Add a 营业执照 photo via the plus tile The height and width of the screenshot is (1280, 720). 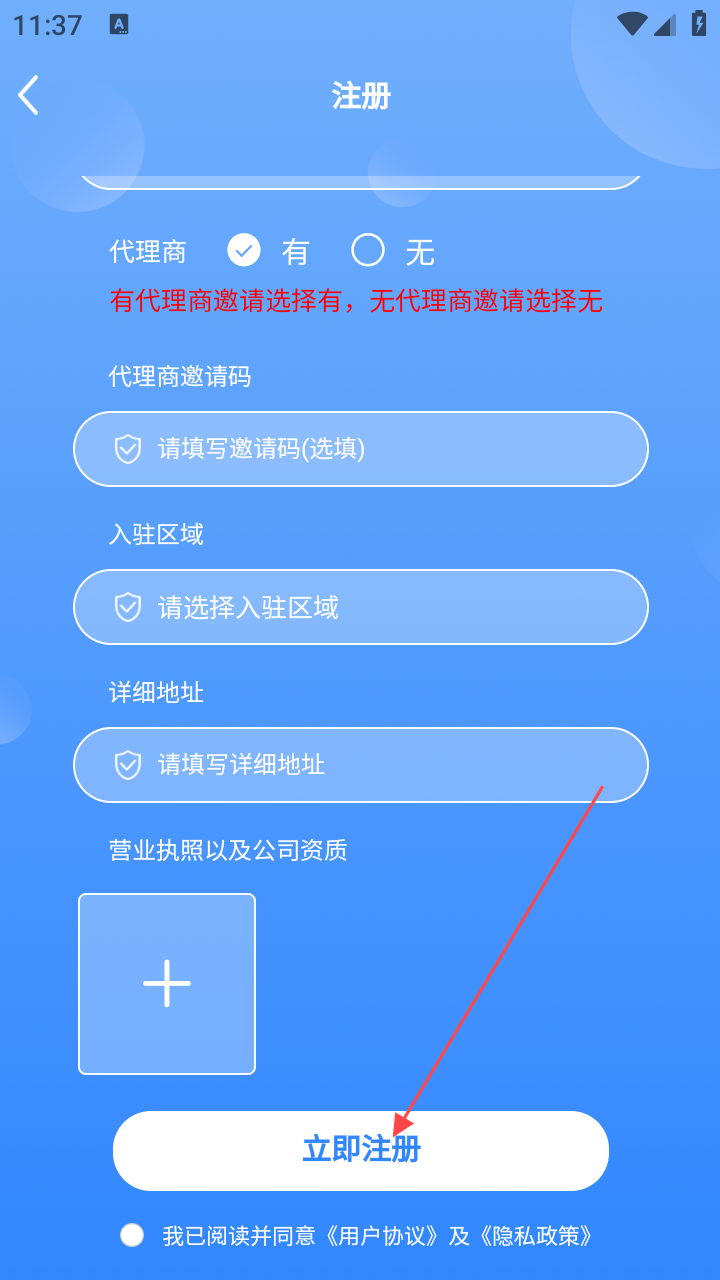[x=167, y=984]
